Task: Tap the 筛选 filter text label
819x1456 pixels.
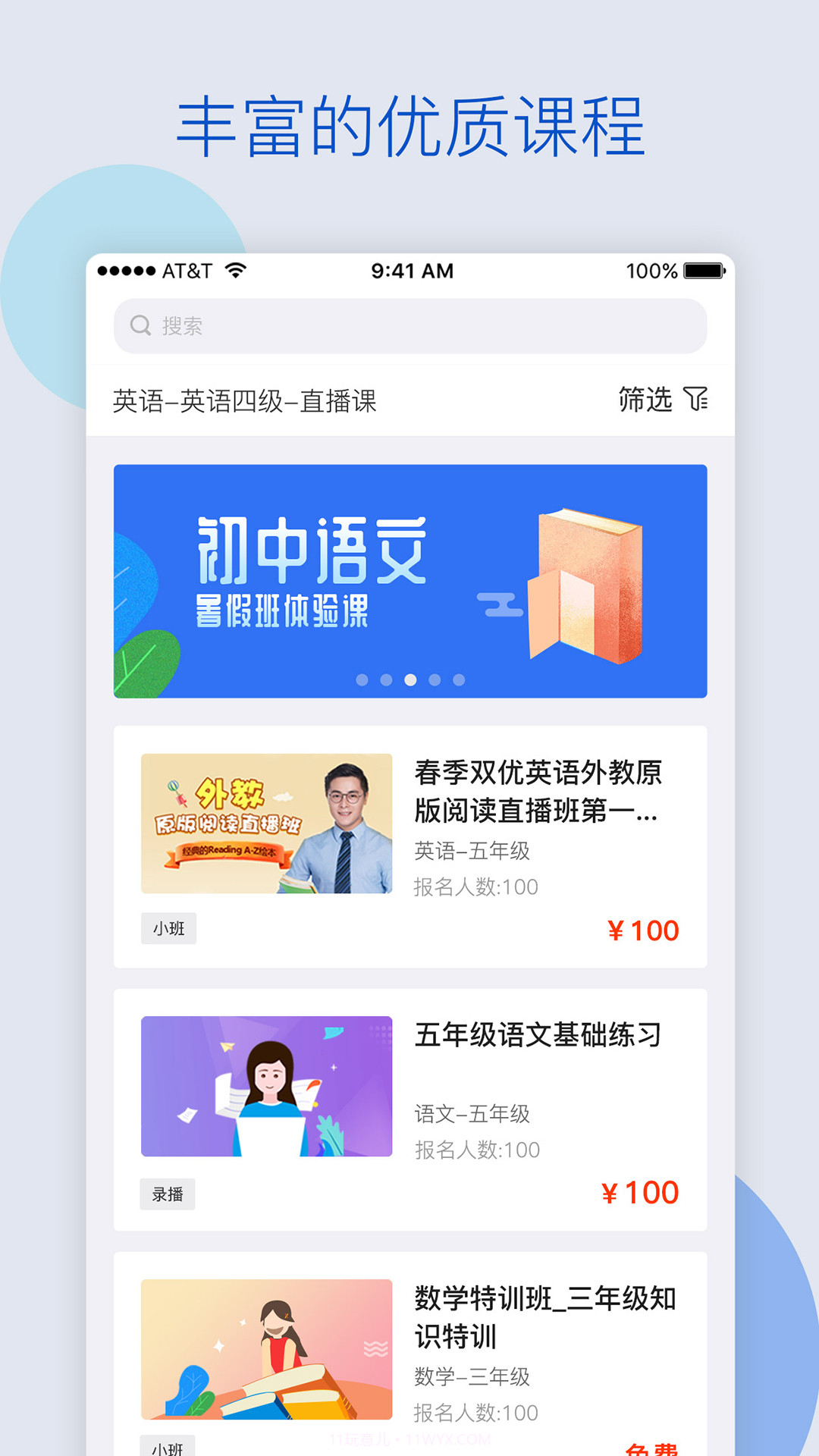Action: pyautogui.click(x=646, y=400)
